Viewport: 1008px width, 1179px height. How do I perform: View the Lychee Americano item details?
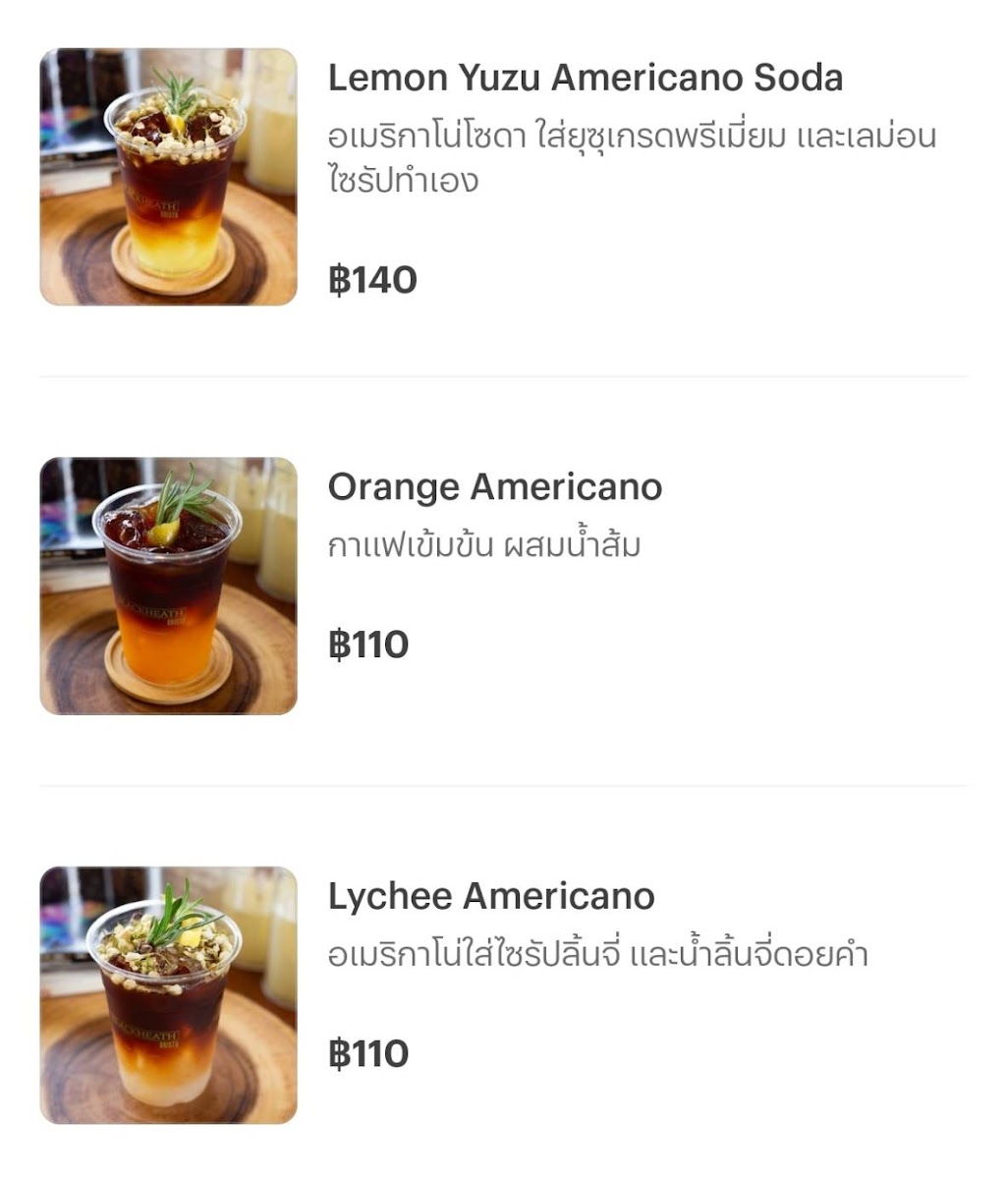pos(490,896)
